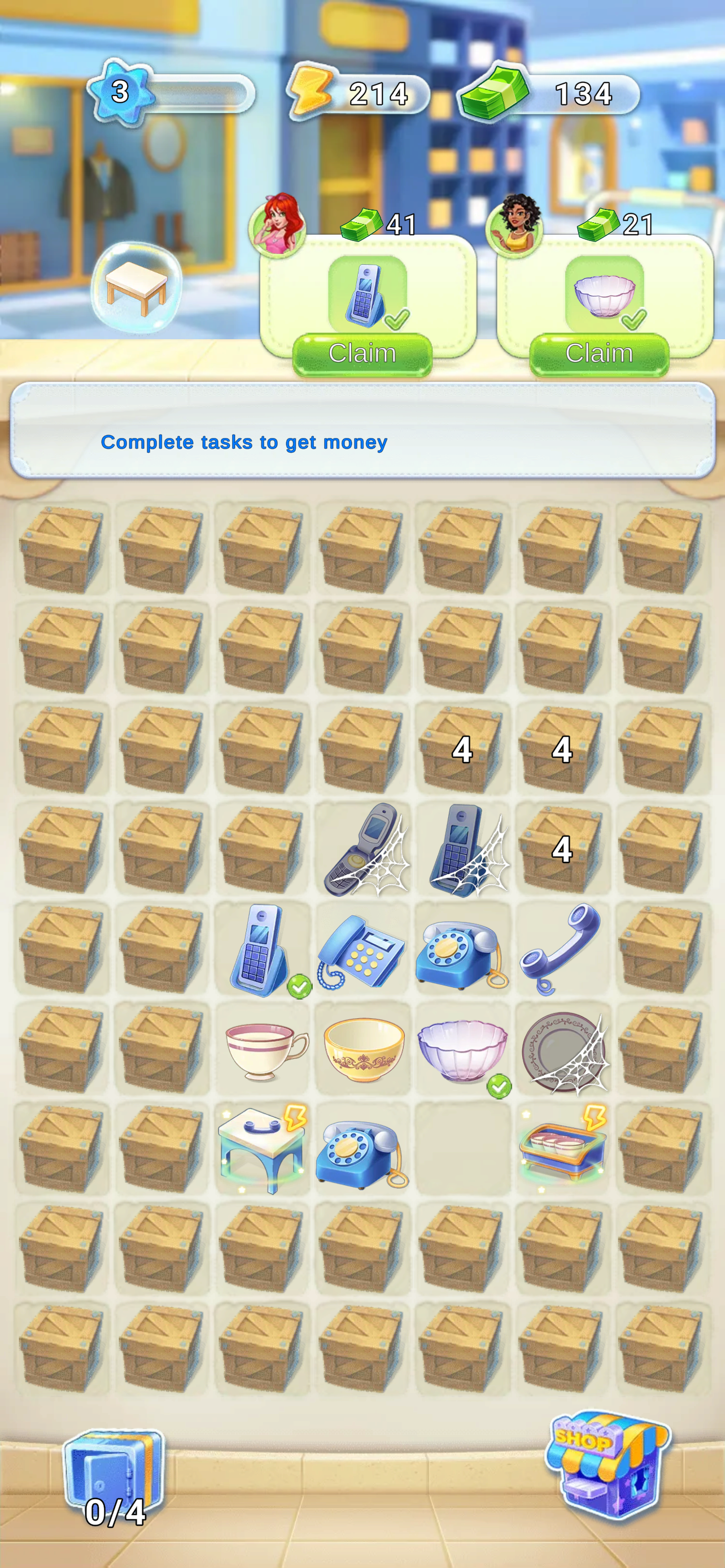Tap the cobwebbed plate
Image resolution: width=725 pixels, height=1568 pixels.
click(x=563, y=1049)
